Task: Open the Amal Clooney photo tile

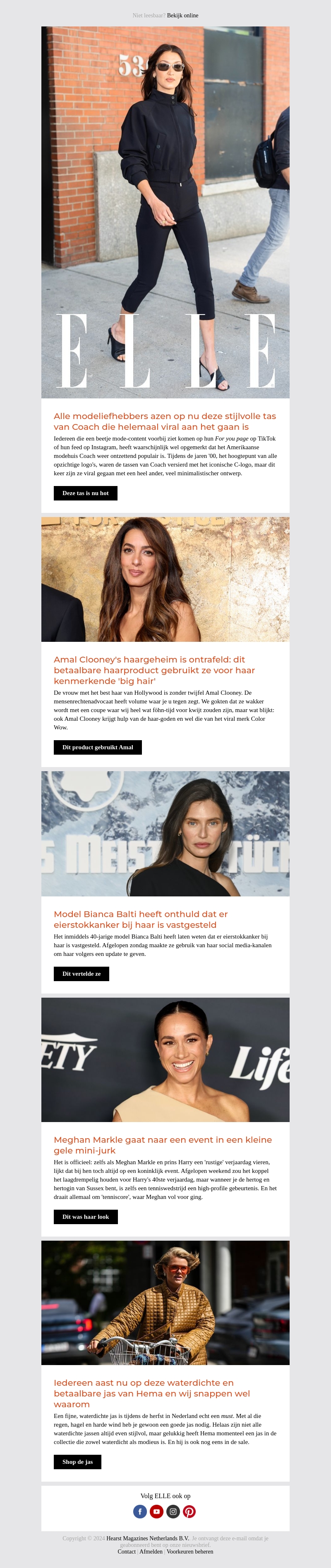Action: click(x=165, y=579)
